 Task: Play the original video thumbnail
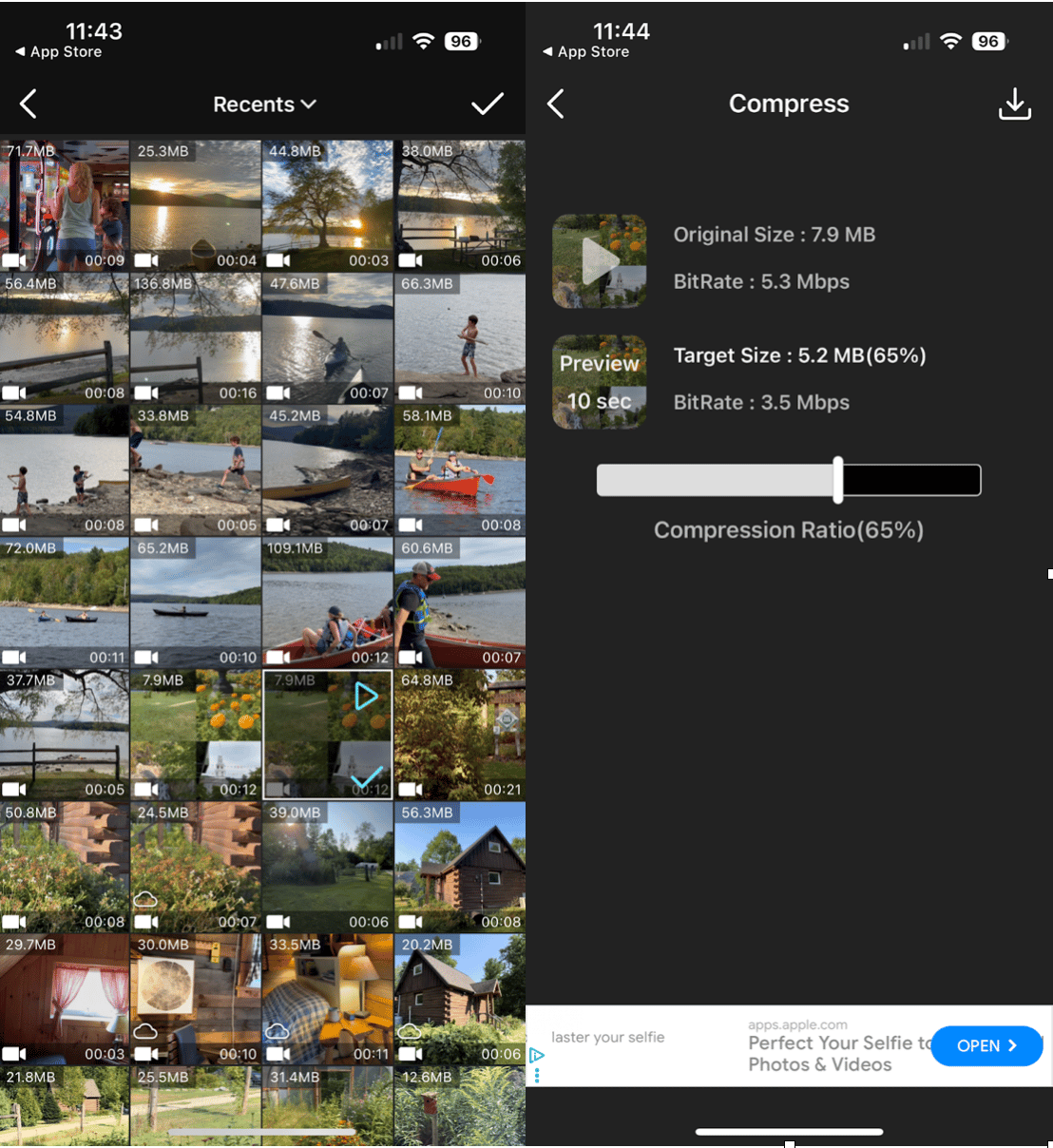coord(600,261)
